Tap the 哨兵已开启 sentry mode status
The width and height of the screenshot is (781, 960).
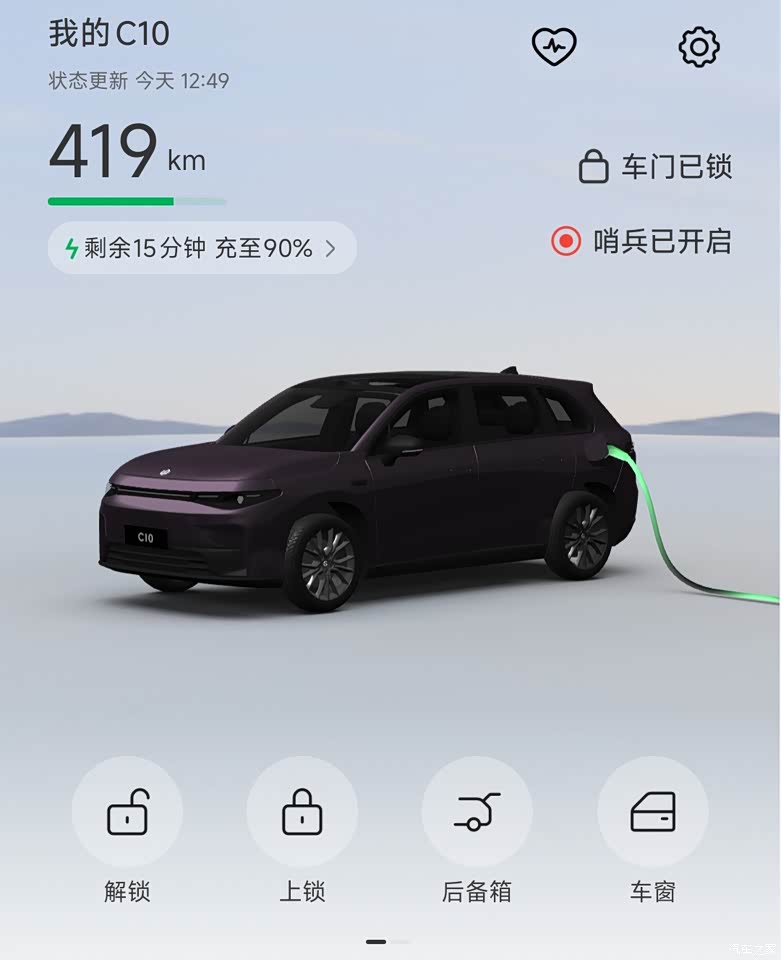point(642,241)
